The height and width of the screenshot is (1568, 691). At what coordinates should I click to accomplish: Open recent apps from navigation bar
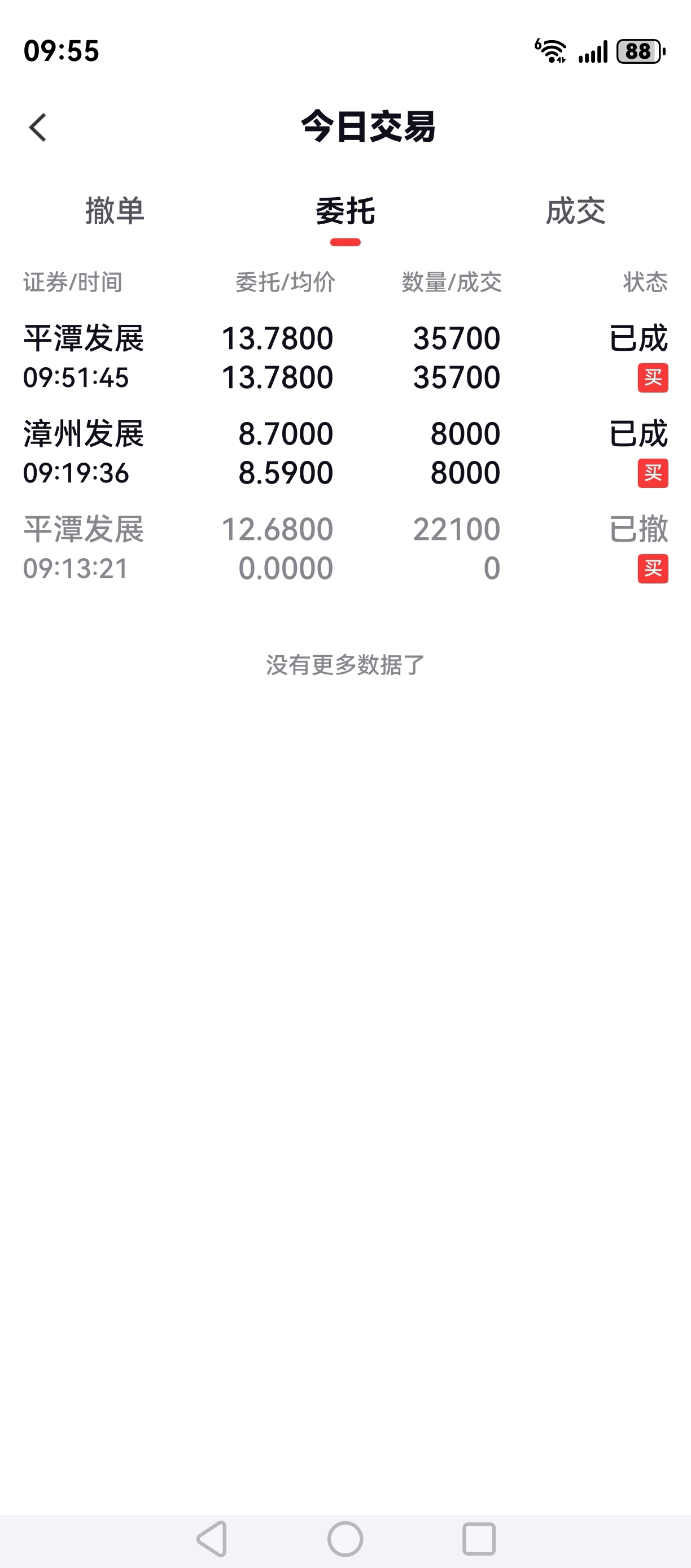point(479,1539)
